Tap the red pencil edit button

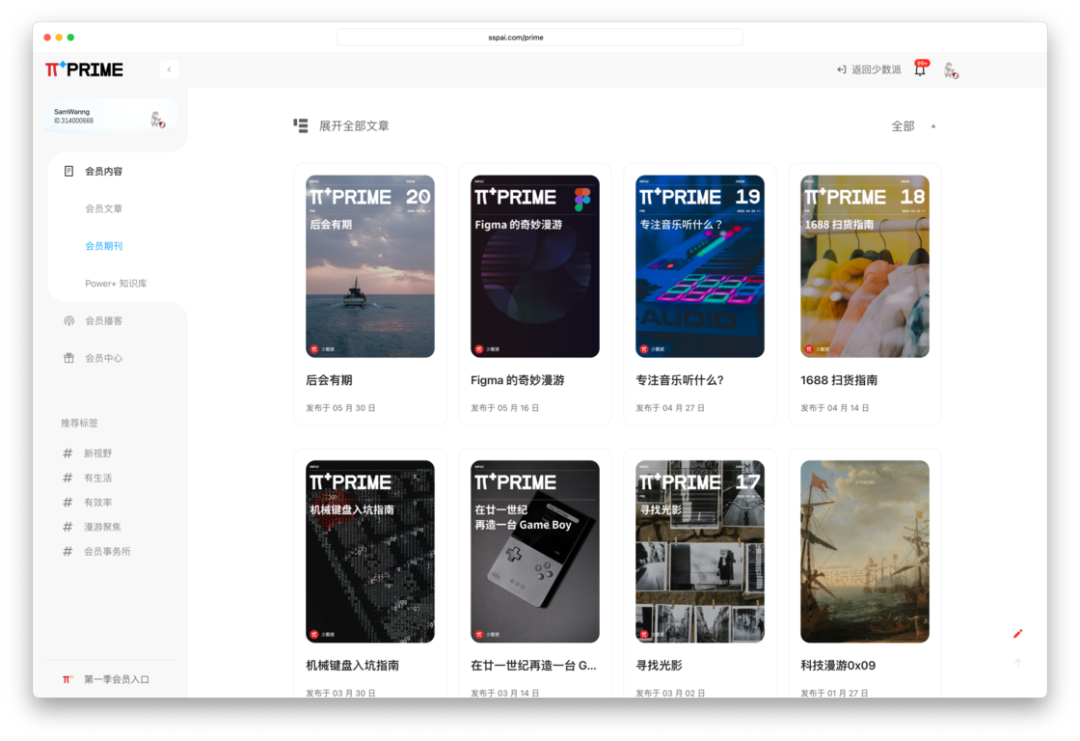tap(1018, 634)
